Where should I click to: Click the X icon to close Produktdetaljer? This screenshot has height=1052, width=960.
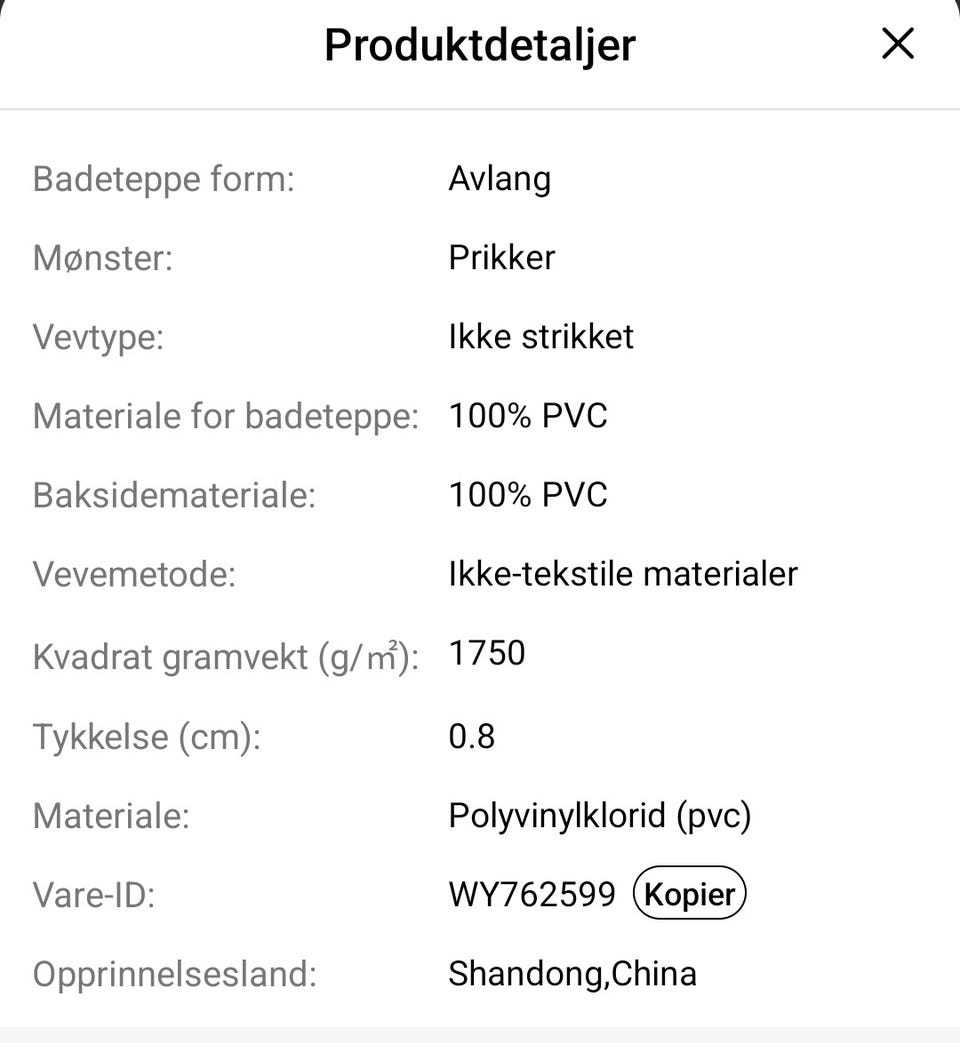click(x=897, y=44)
